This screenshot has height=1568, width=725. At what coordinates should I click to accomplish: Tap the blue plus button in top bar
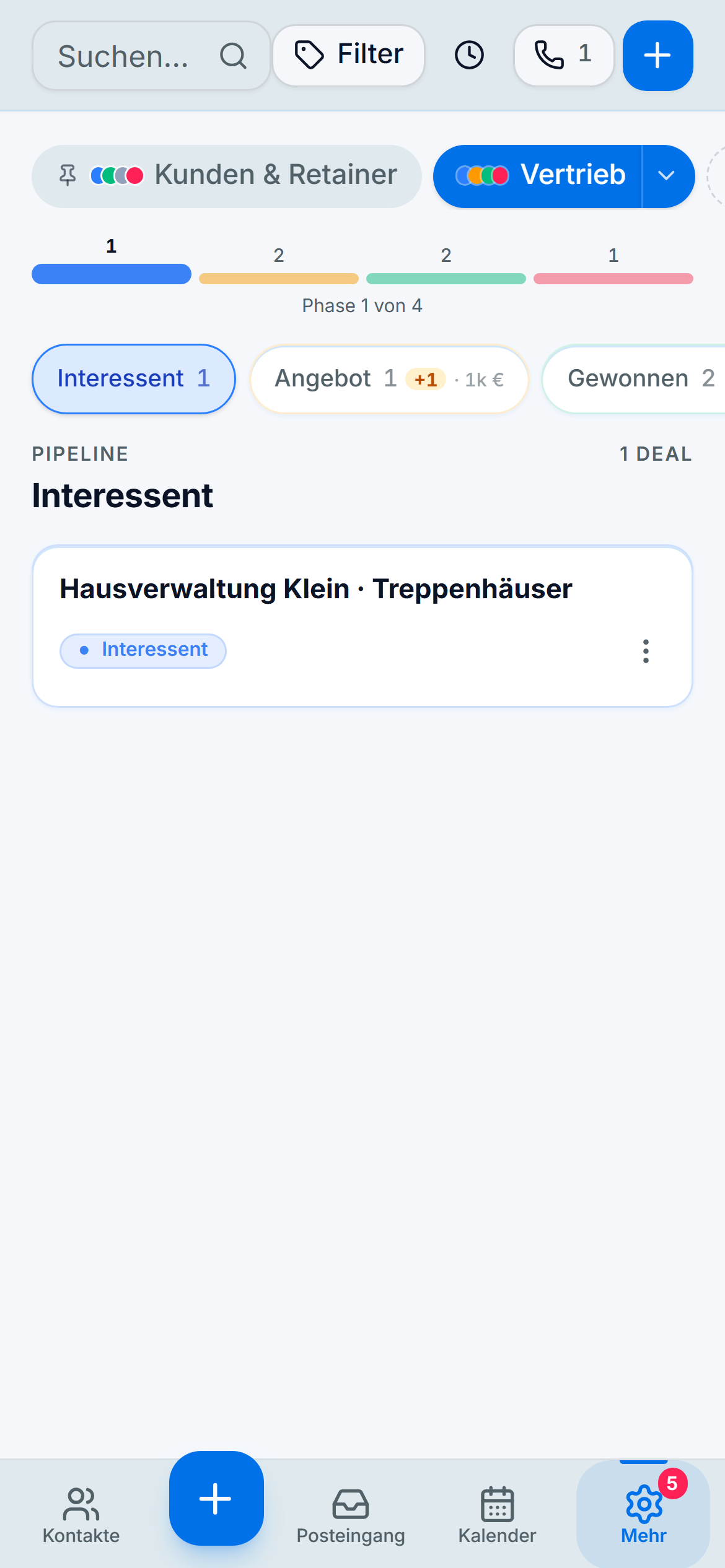point(657,56)
